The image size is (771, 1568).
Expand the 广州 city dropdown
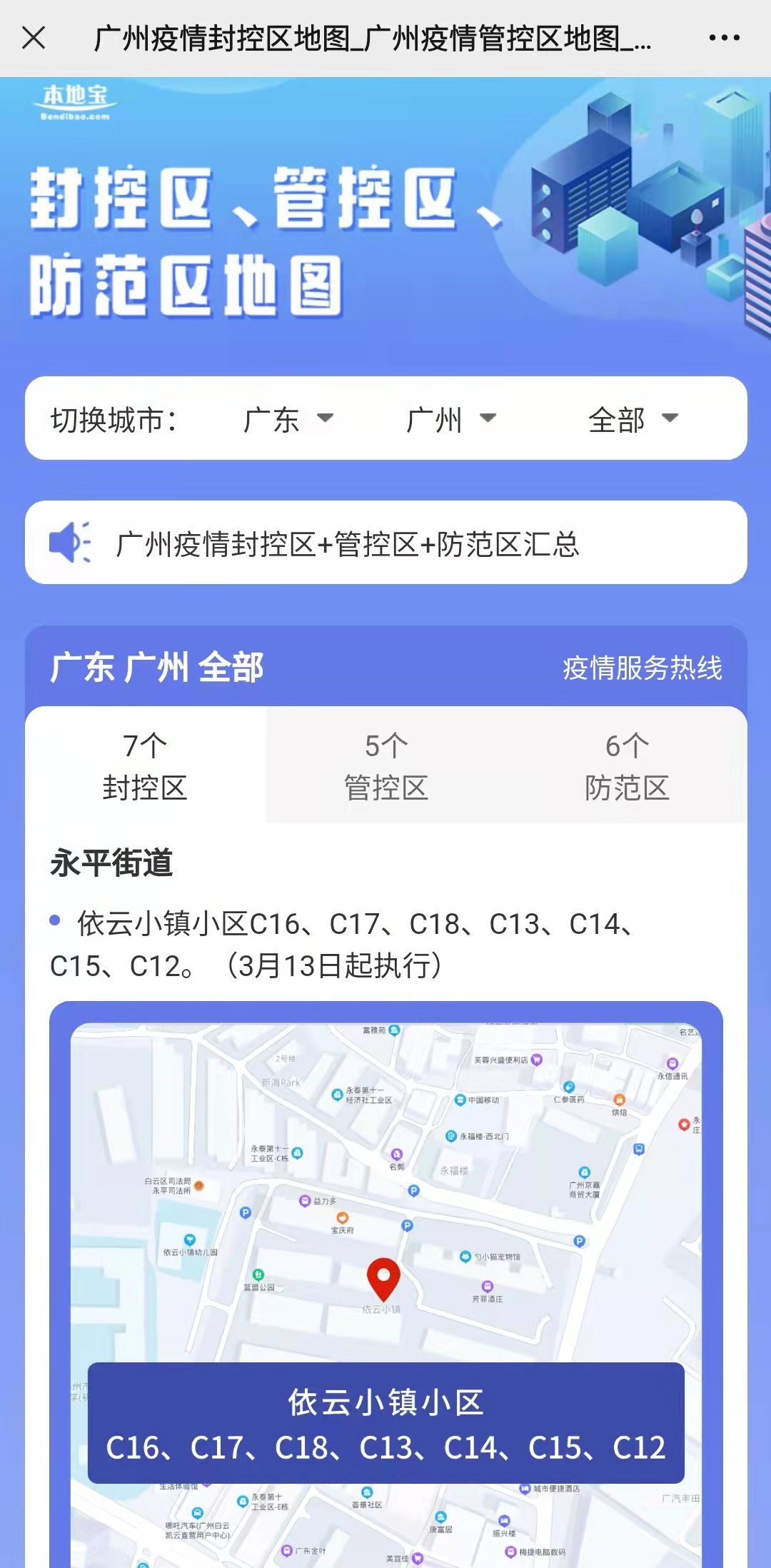[x=450, y=419]
